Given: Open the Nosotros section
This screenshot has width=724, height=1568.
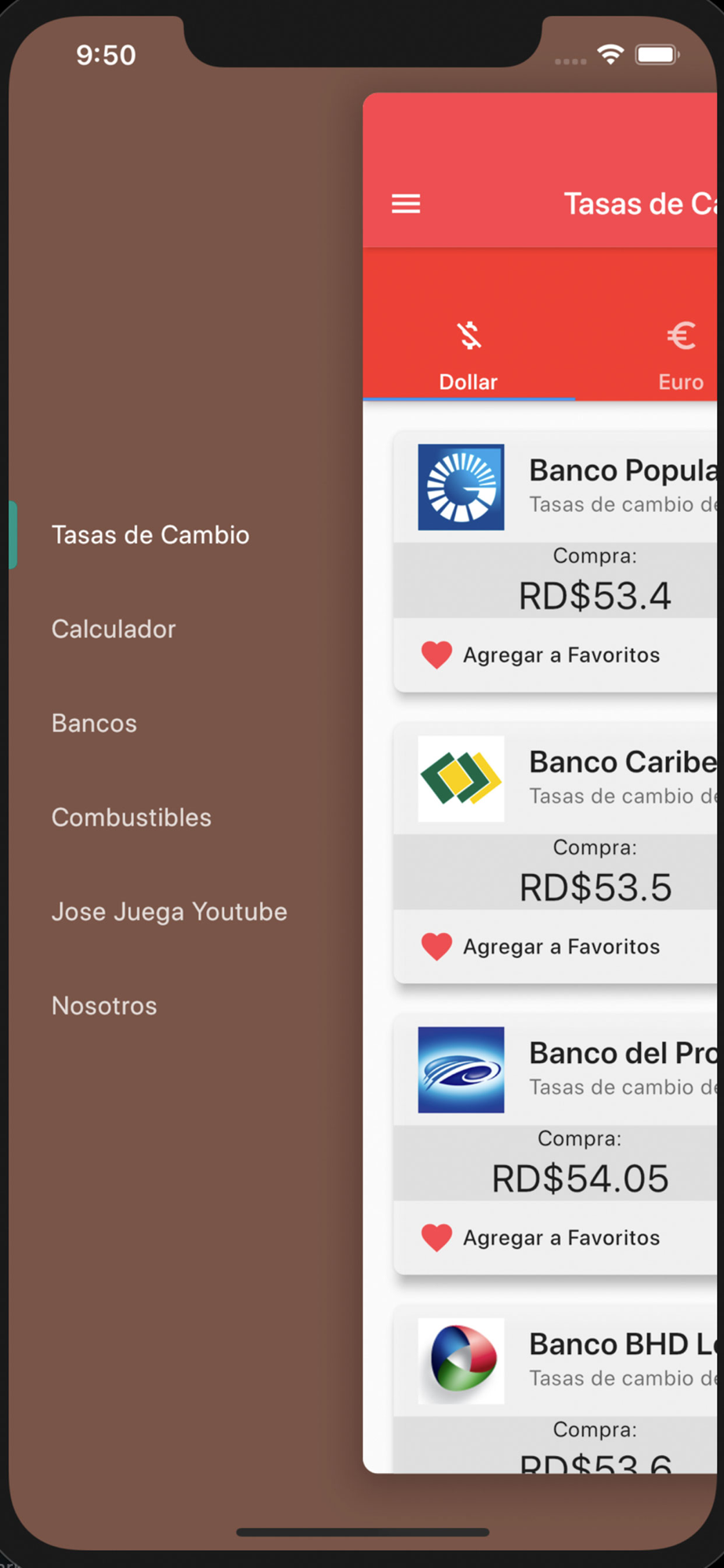Looking at the screenshot, I should pos(104,1005).
